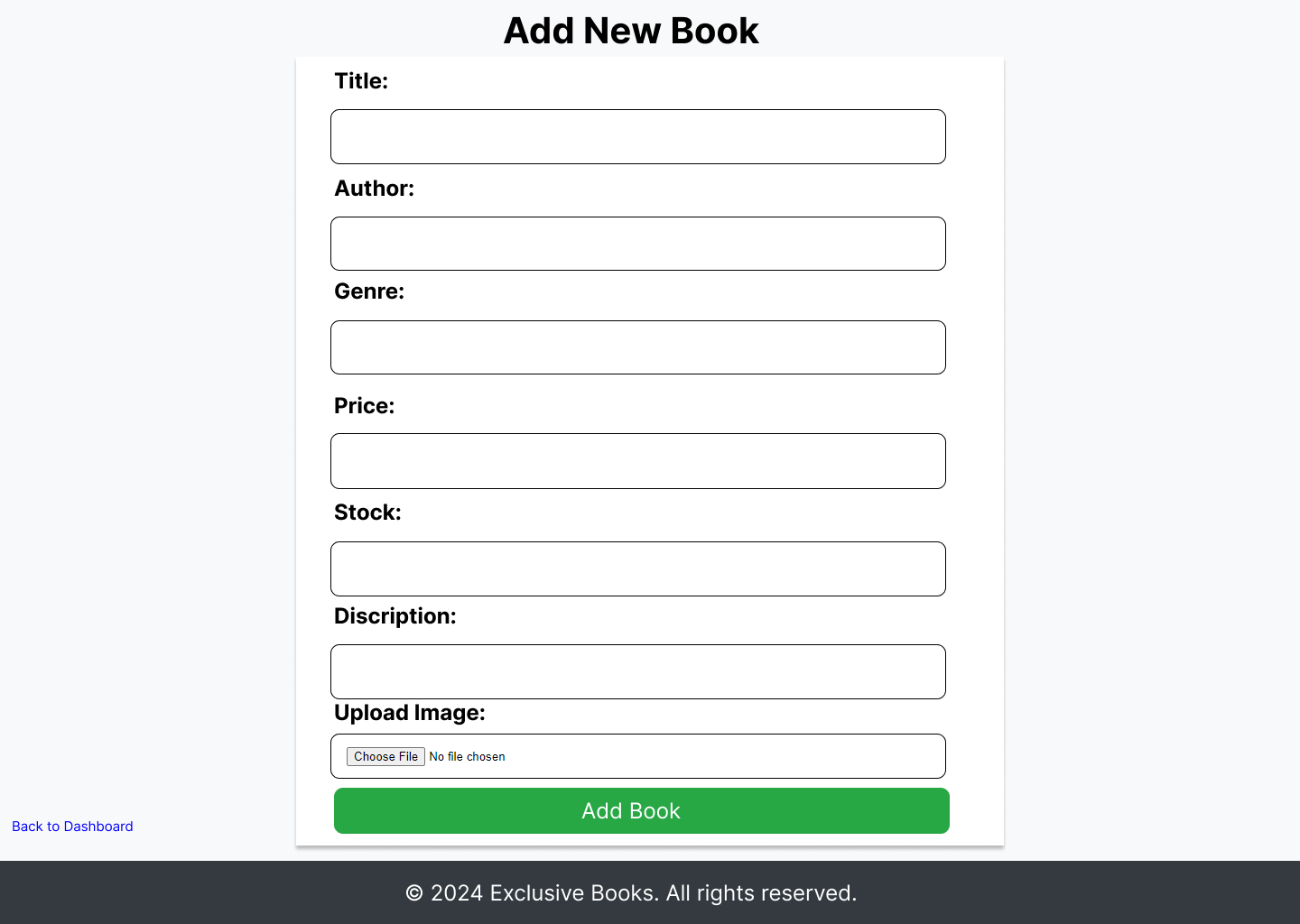Tap the Price field
The width and height of the screenshot is (1300, 924).
637,461
